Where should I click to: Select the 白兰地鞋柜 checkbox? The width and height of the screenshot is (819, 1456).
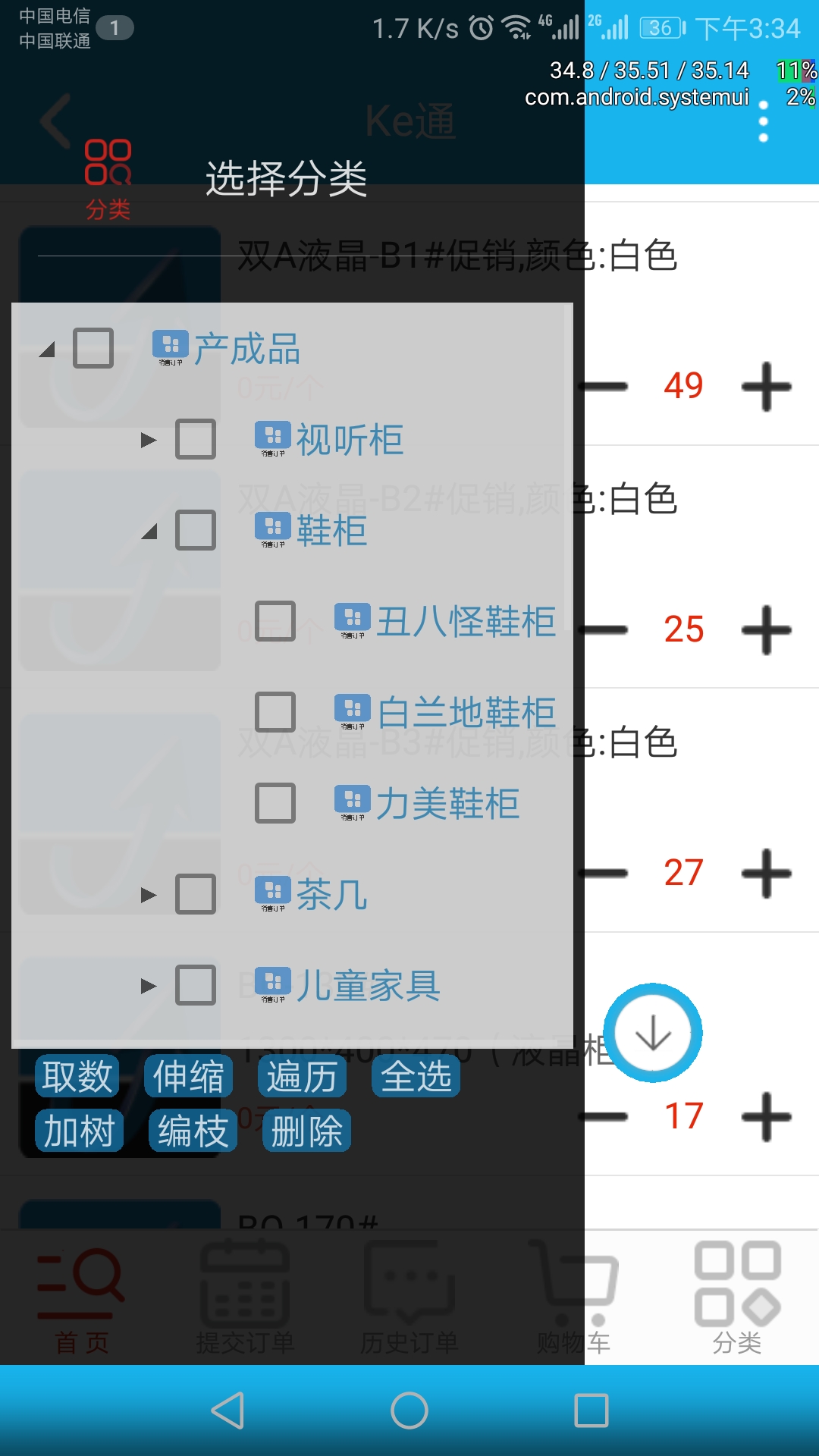click(x=275, y=712)
